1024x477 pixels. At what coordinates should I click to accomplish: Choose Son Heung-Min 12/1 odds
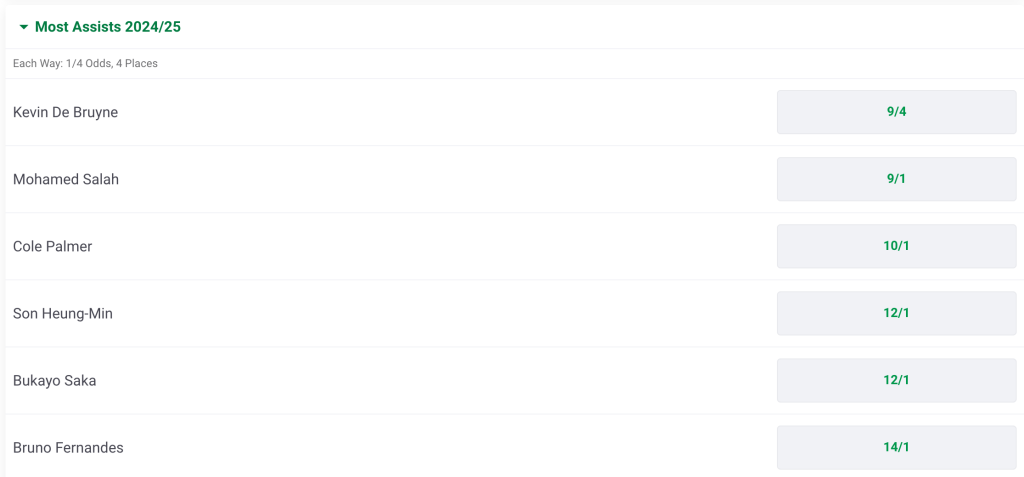(x=896, y=313)
